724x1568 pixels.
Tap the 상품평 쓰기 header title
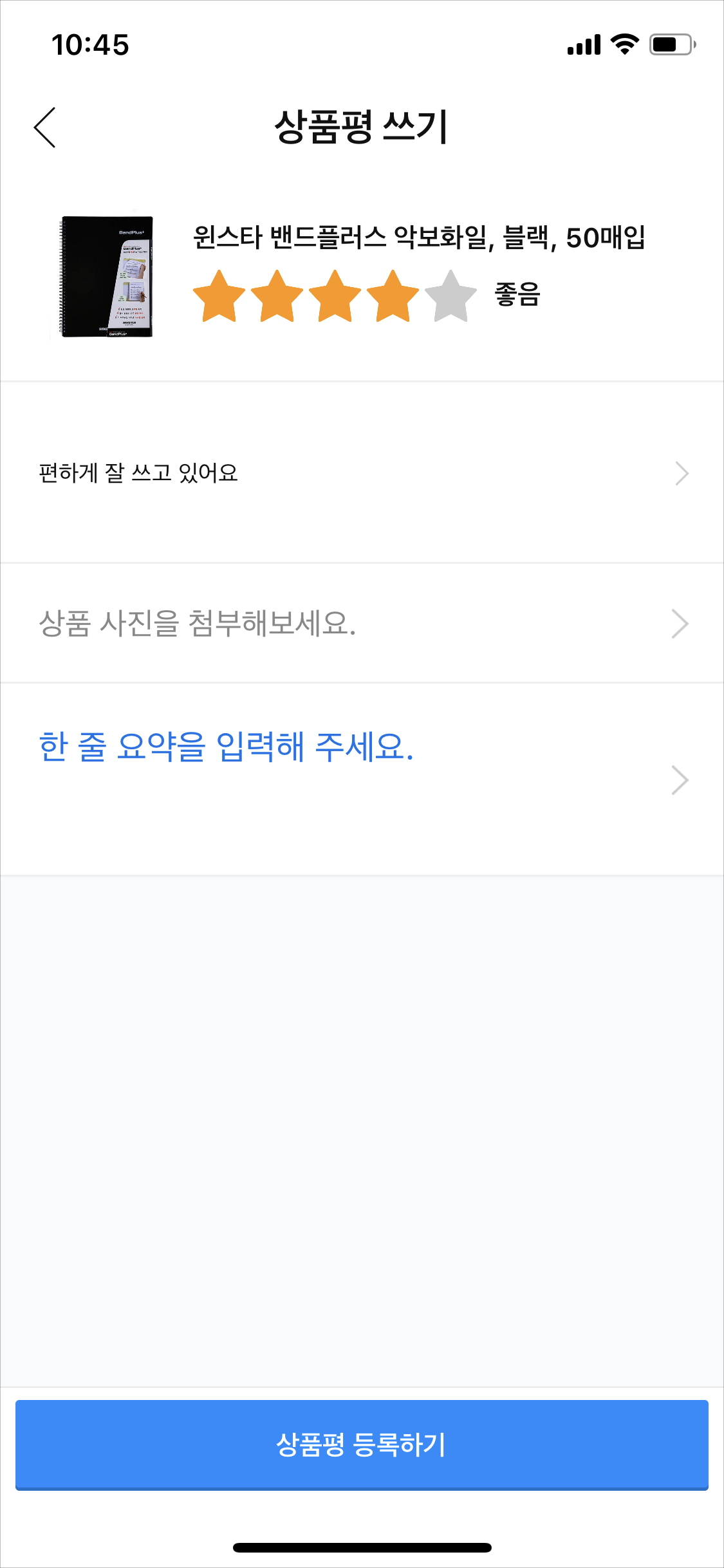[x=362, y=125]
